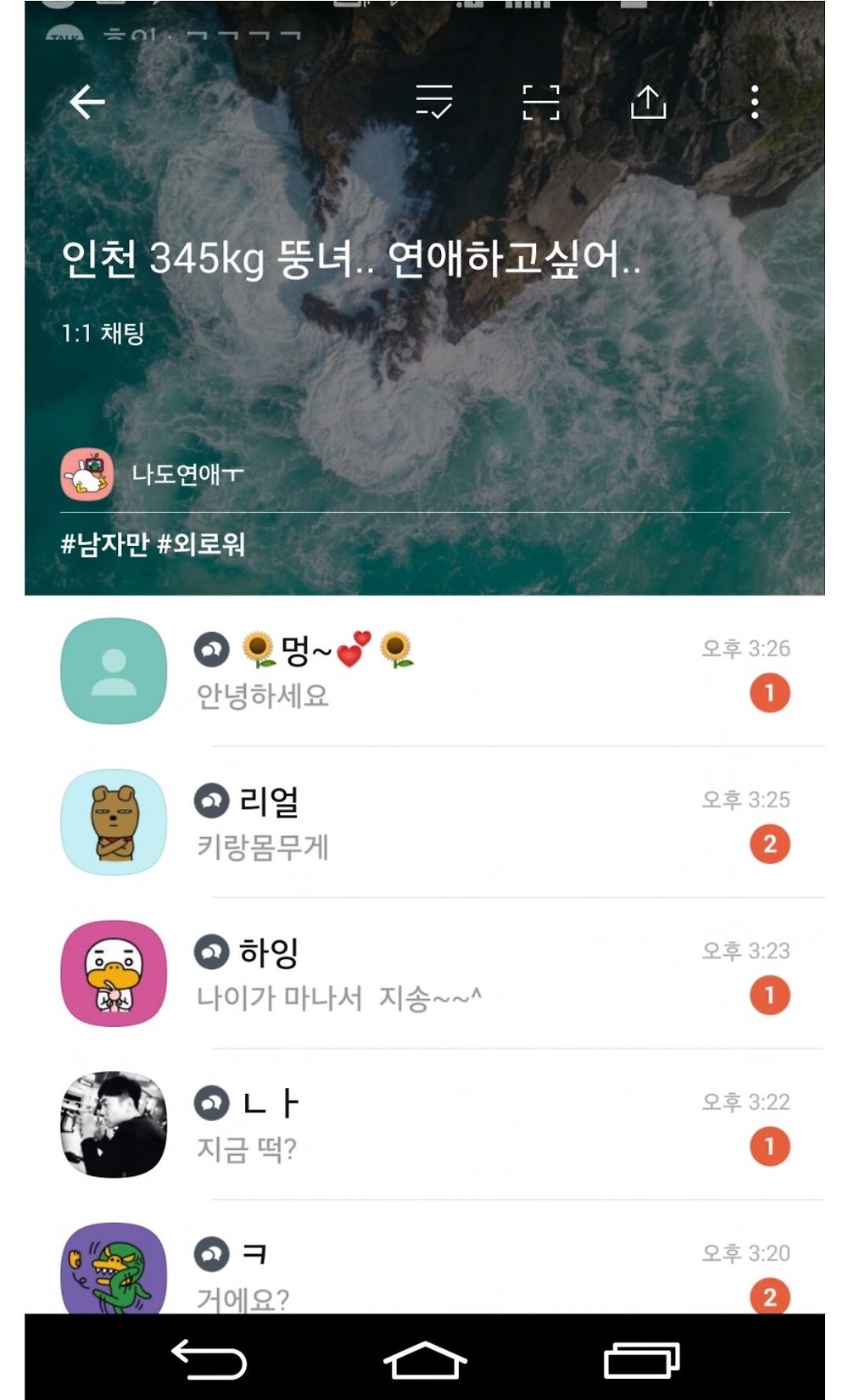Screen dimensions: 848x1400
Task: Tap the #남자만 hashtag
Action: click(x=105, y=544)
